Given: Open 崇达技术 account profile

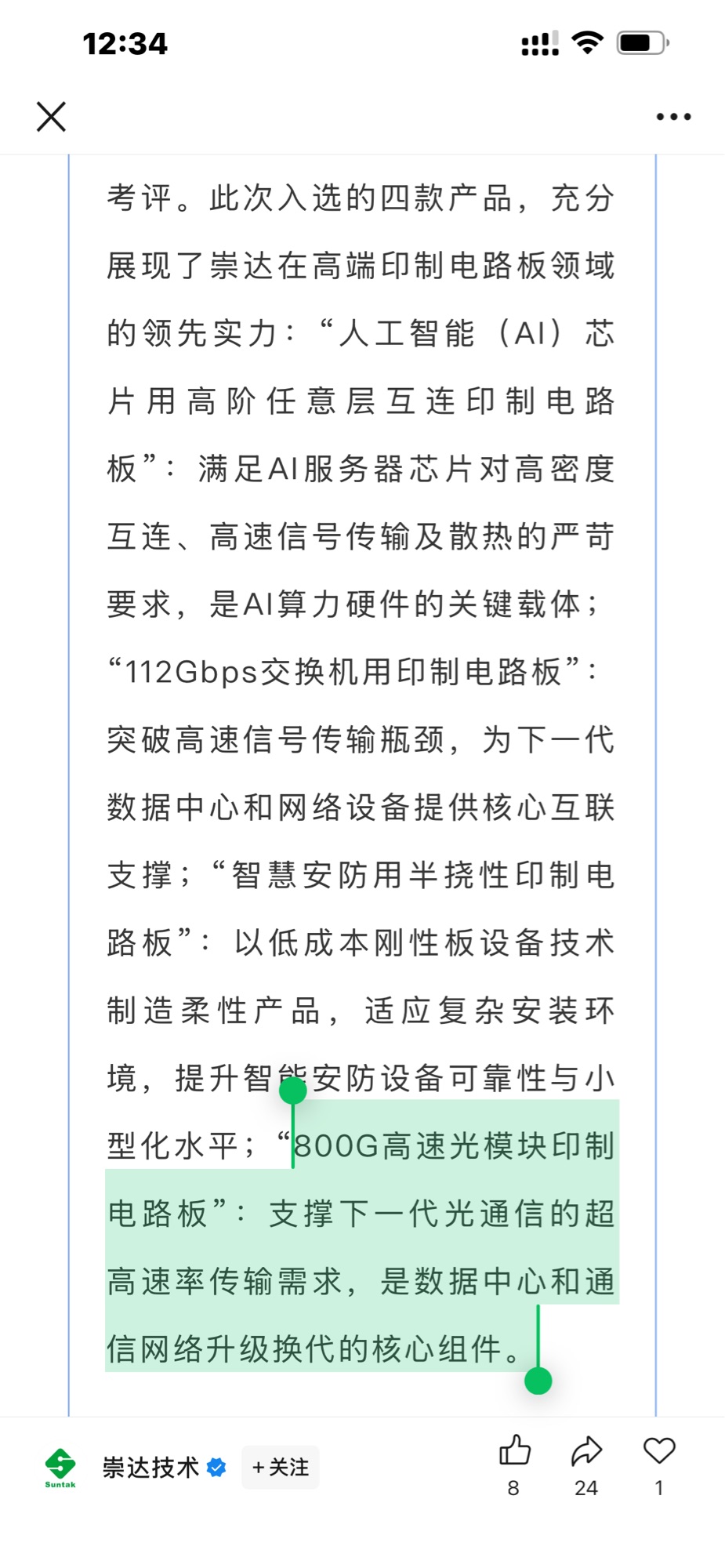Looking at the screenshot, I should (150, 1467).
